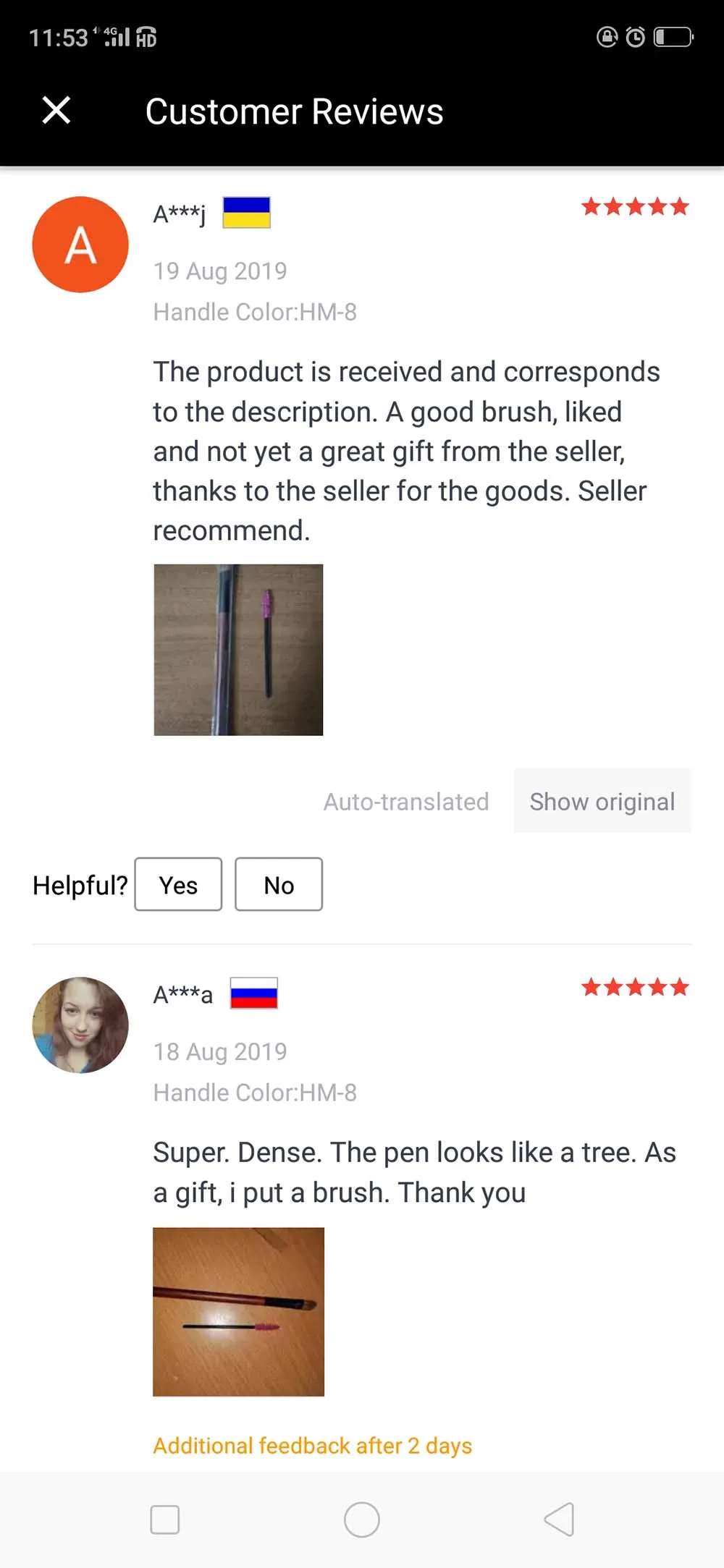This screenshot has height=1568, width=724.
Task: Close the Customer Reviews screen
Action: [x=56, y=111]
